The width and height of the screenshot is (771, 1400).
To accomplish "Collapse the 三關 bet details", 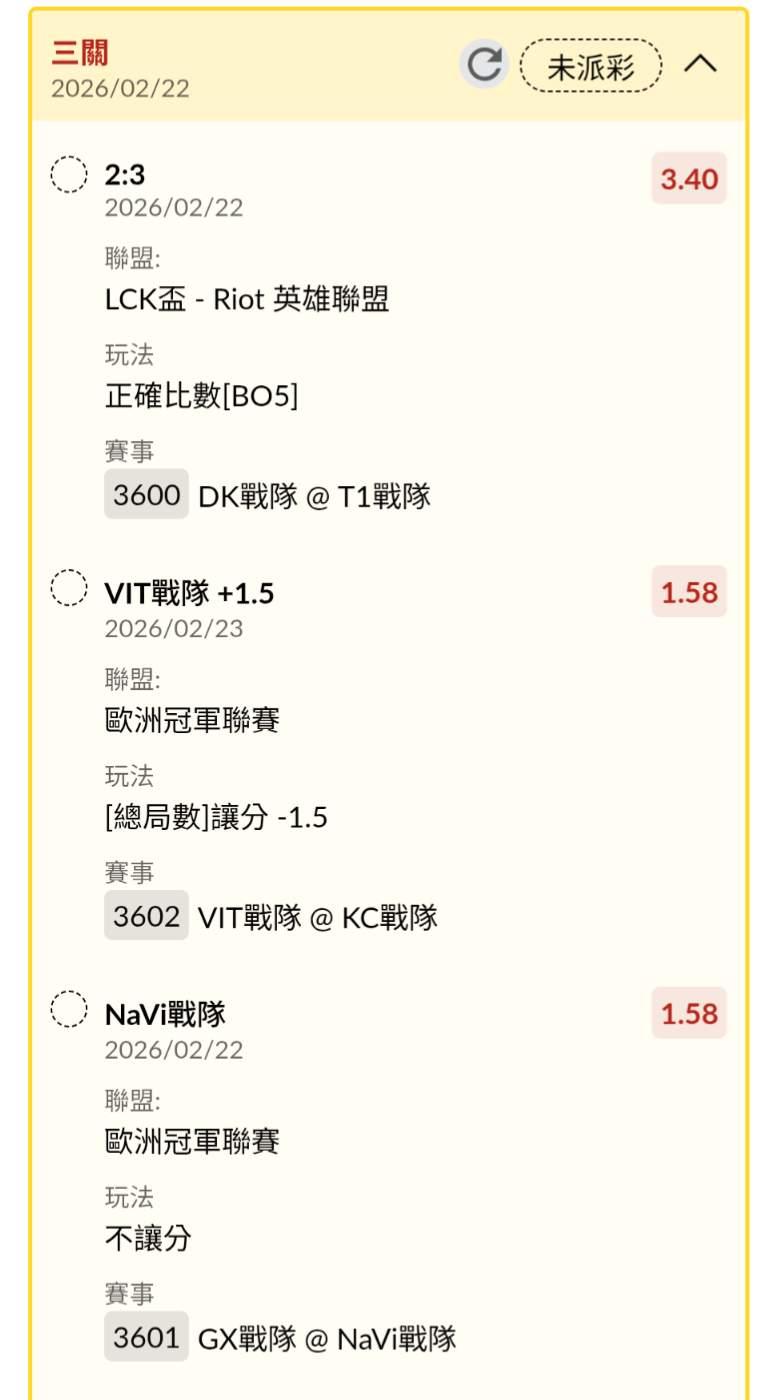I will [x=700, y=65].
